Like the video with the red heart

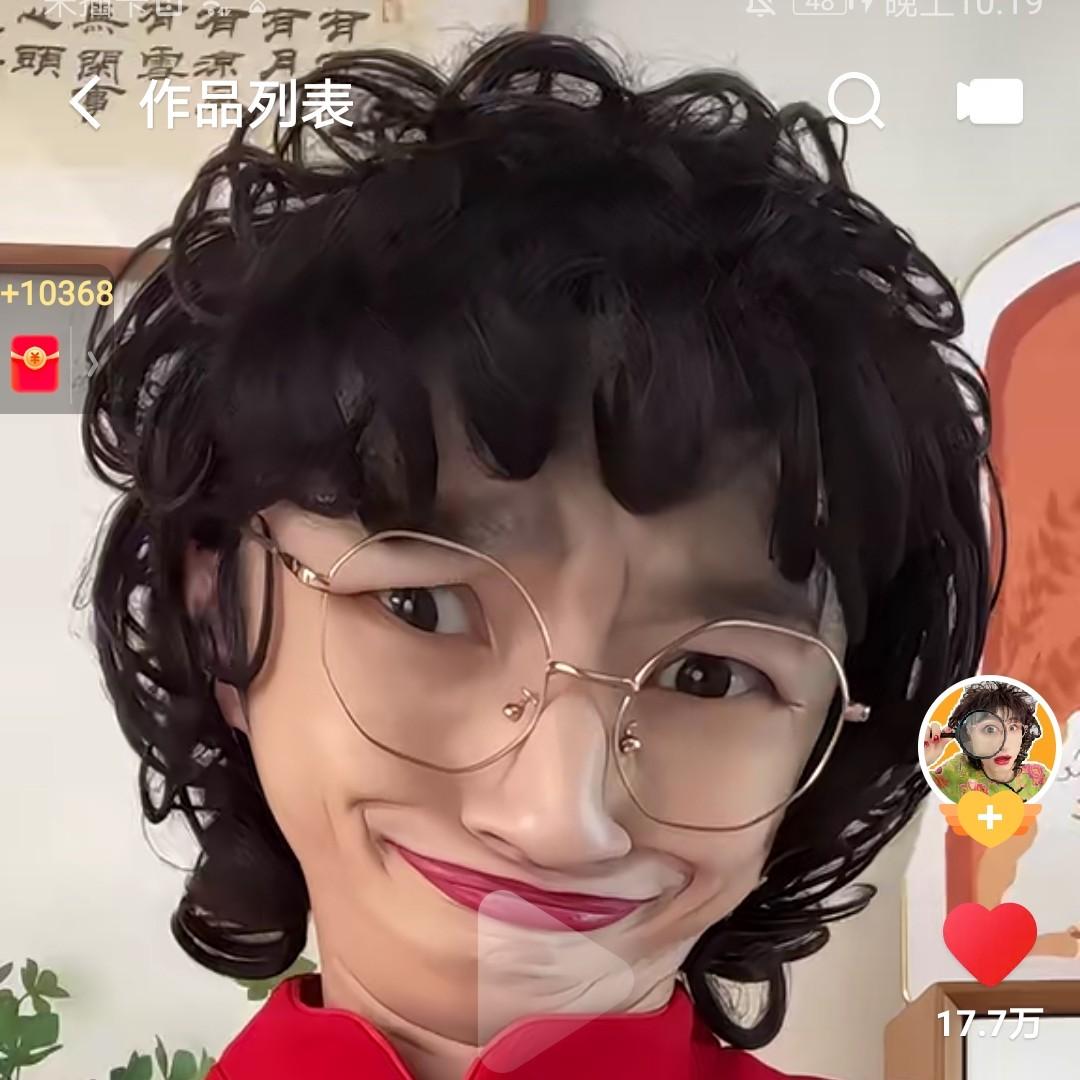[x=990, y=943]
